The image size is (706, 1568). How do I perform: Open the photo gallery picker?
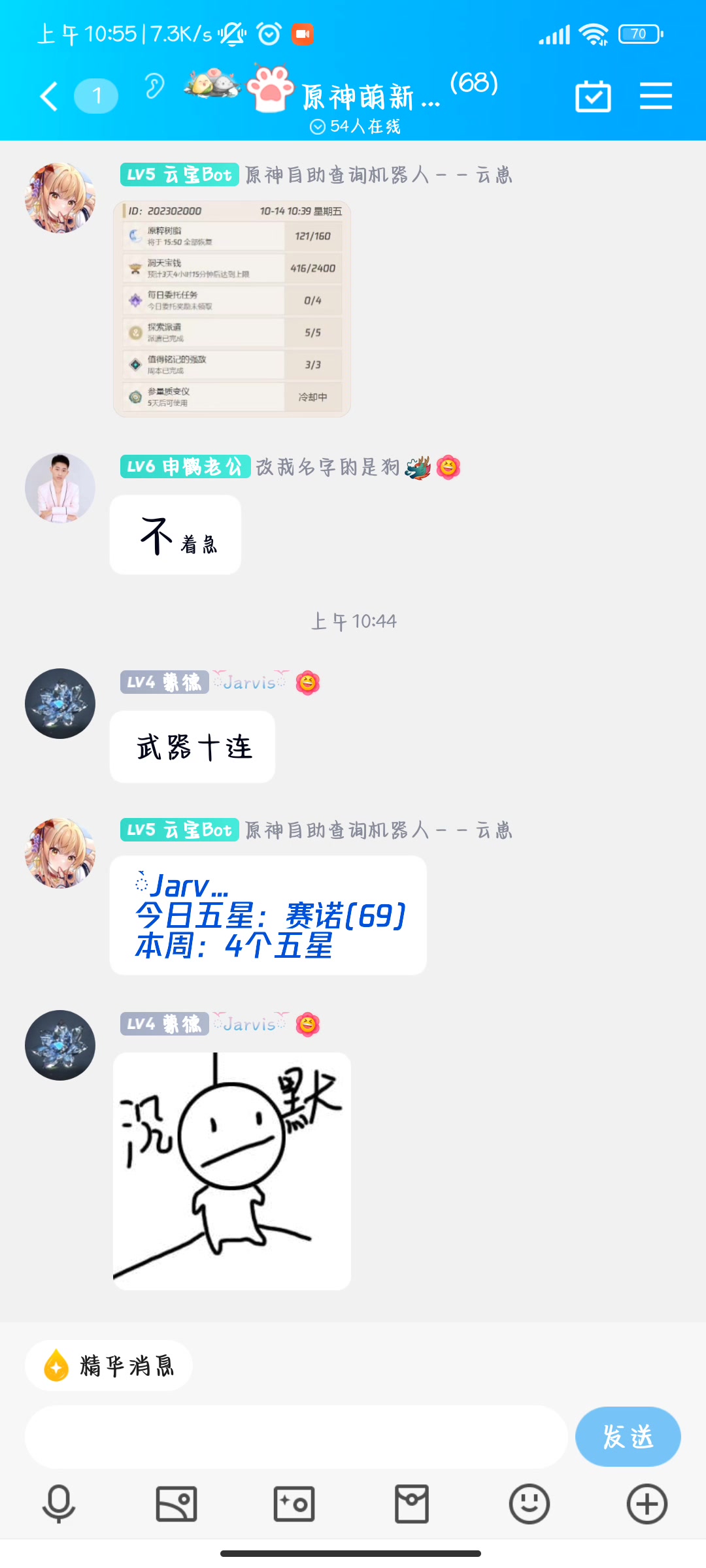point(176,1504)
